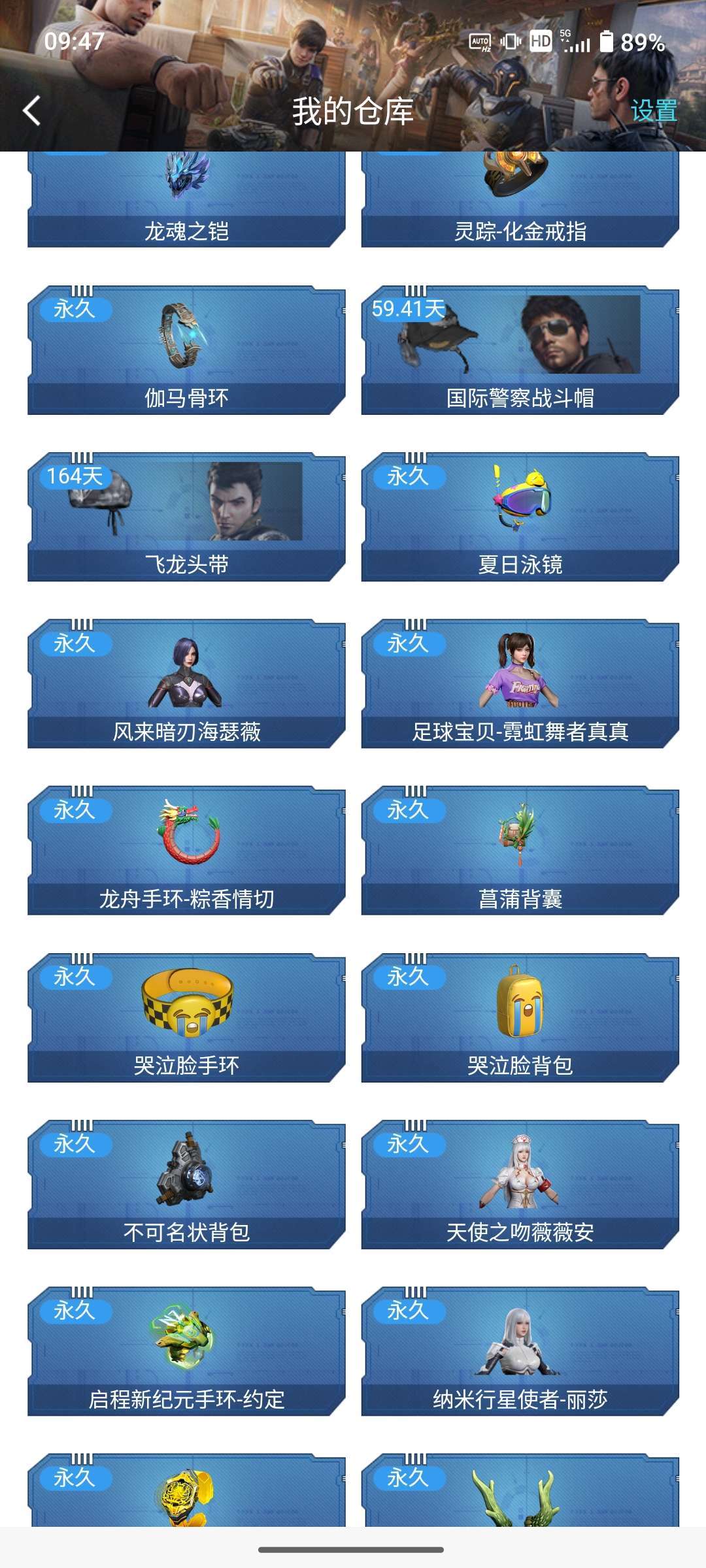This screenshot has height=1568, width=706.
Task: Open the 龙魂之铠 item card
Action: pyautogui.click(x=186, y=199)
